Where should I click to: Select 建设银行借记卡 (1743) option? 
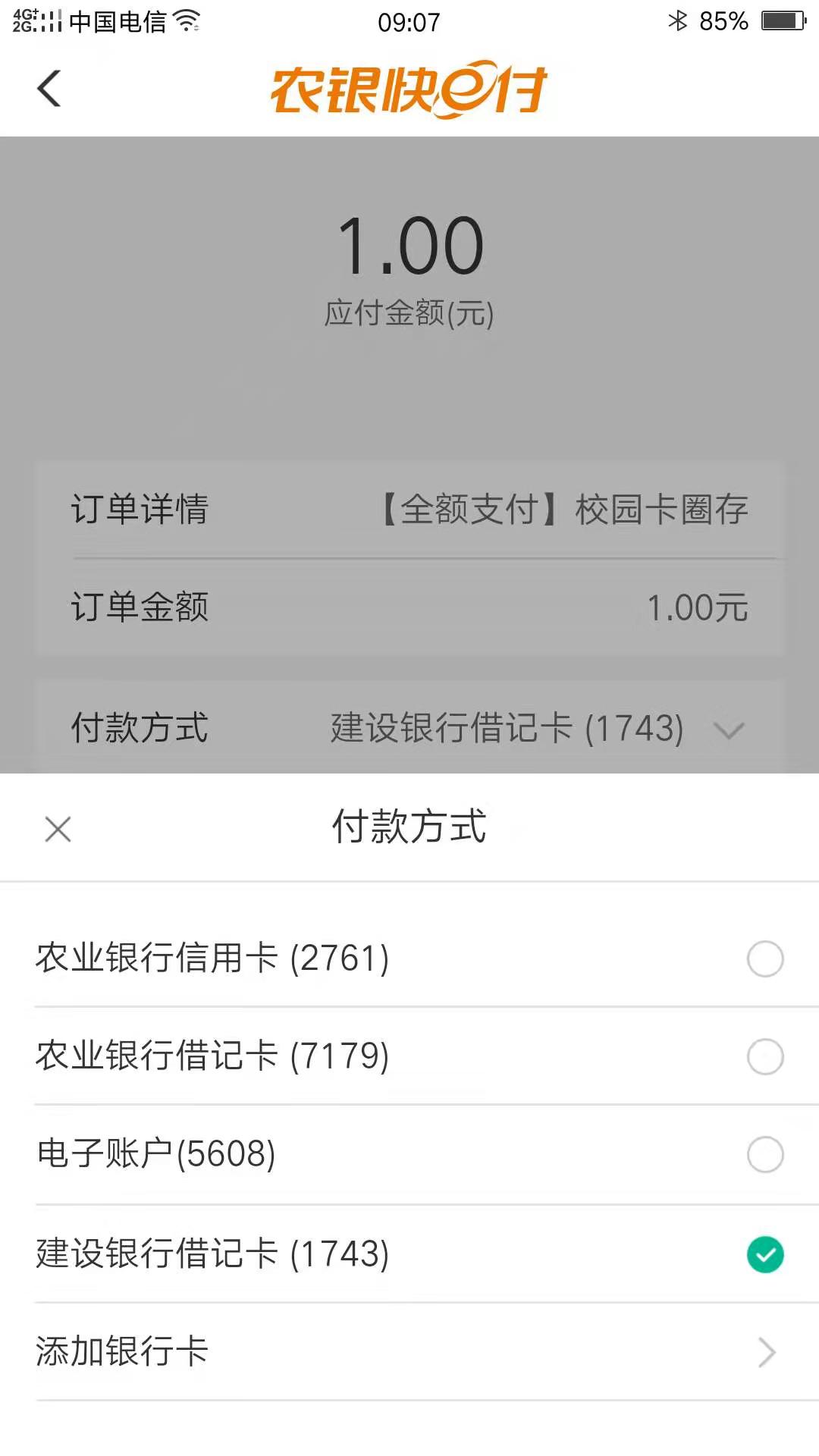click(x=409, y=1254)
